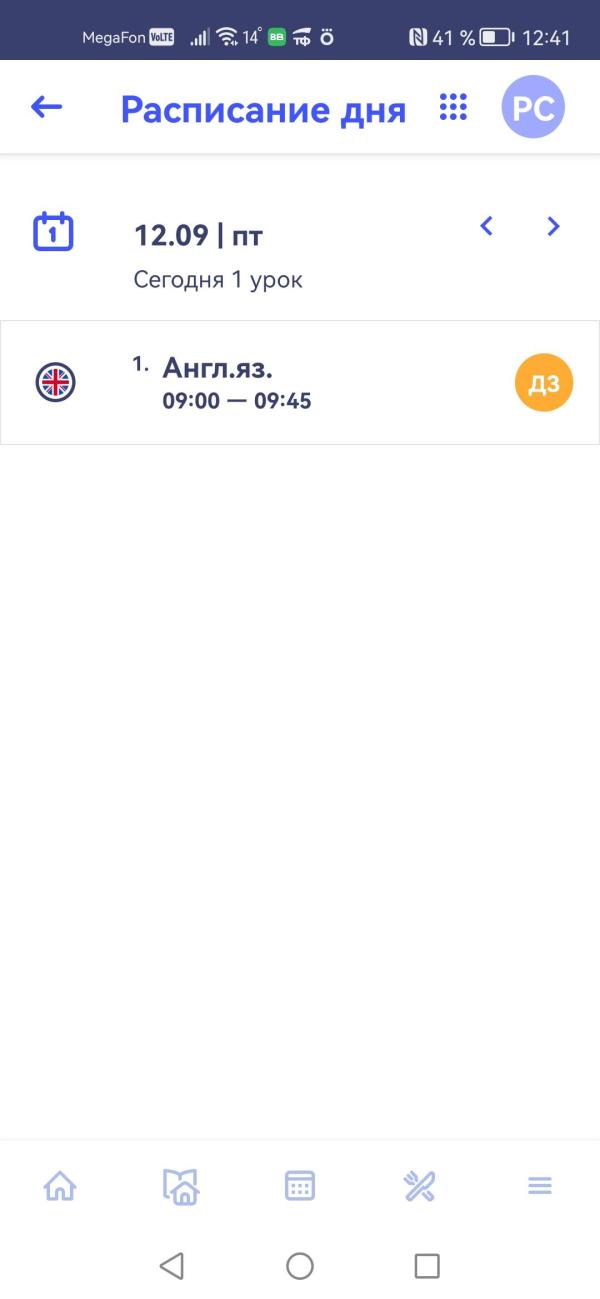
Task: Open the dots grid menu
Action: pyautogui.click(x=453, y=107)
